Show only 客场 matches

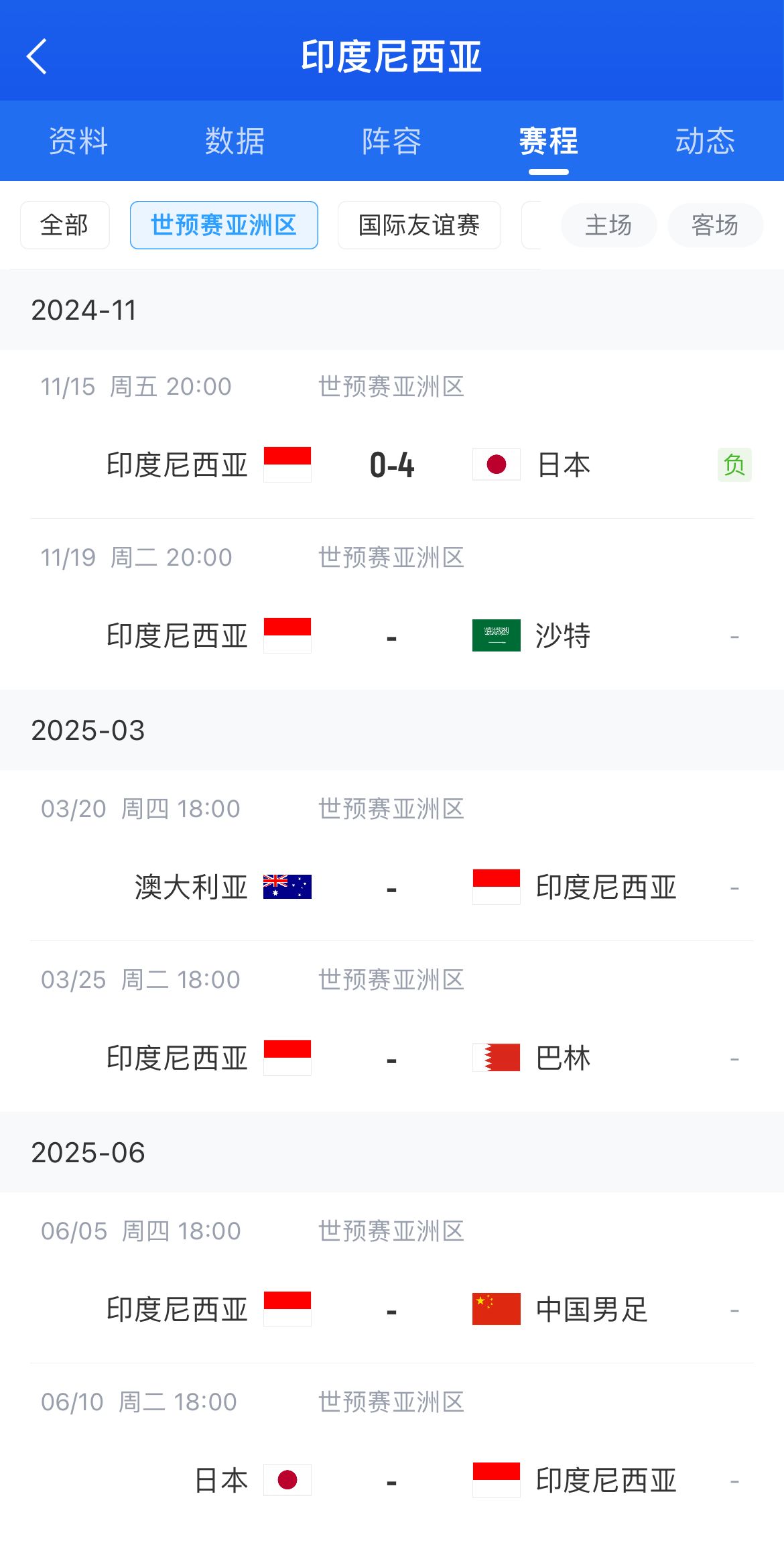coord(715,225)
